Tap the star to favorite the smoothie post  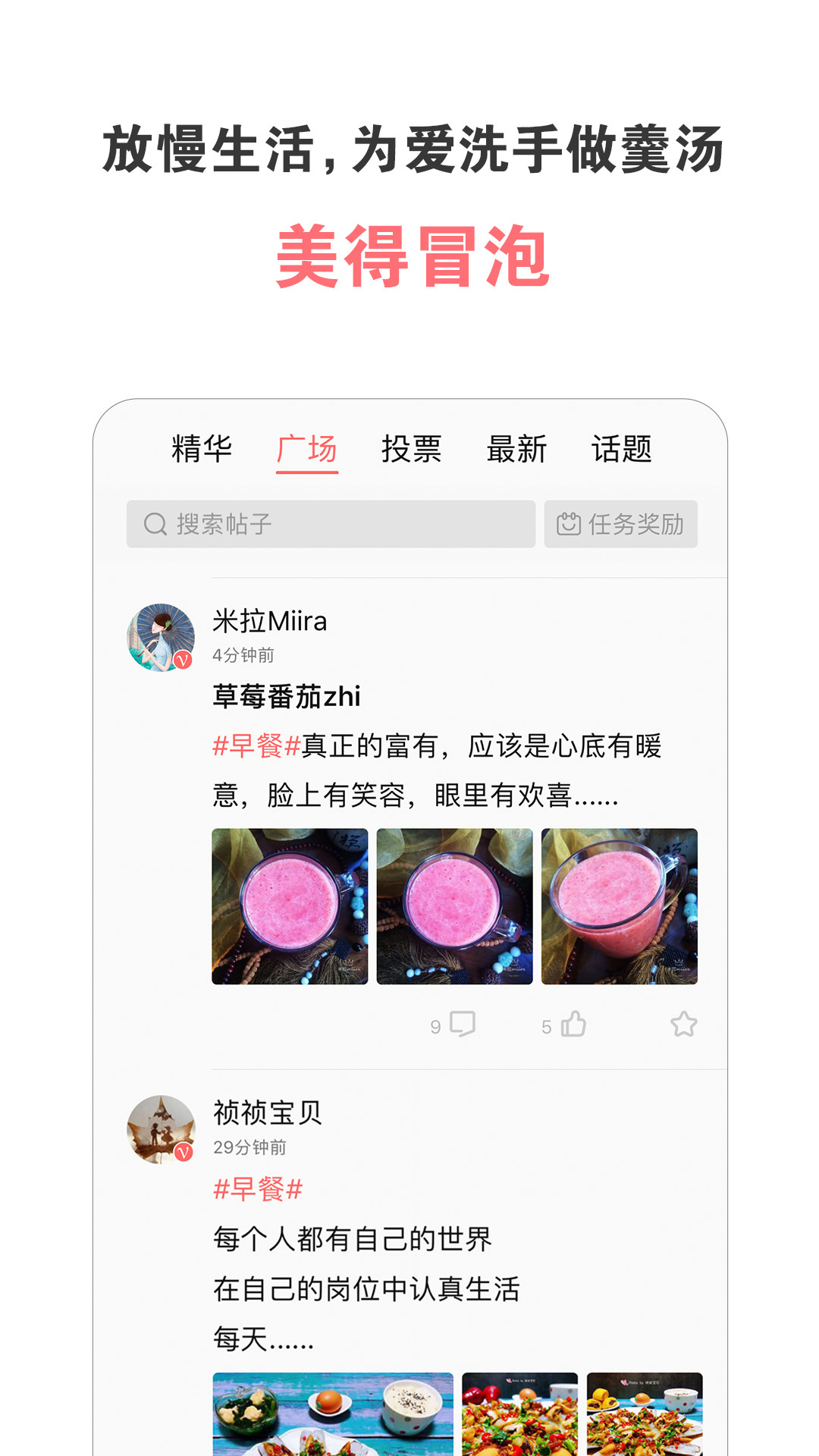click(x=685, y=1023)
